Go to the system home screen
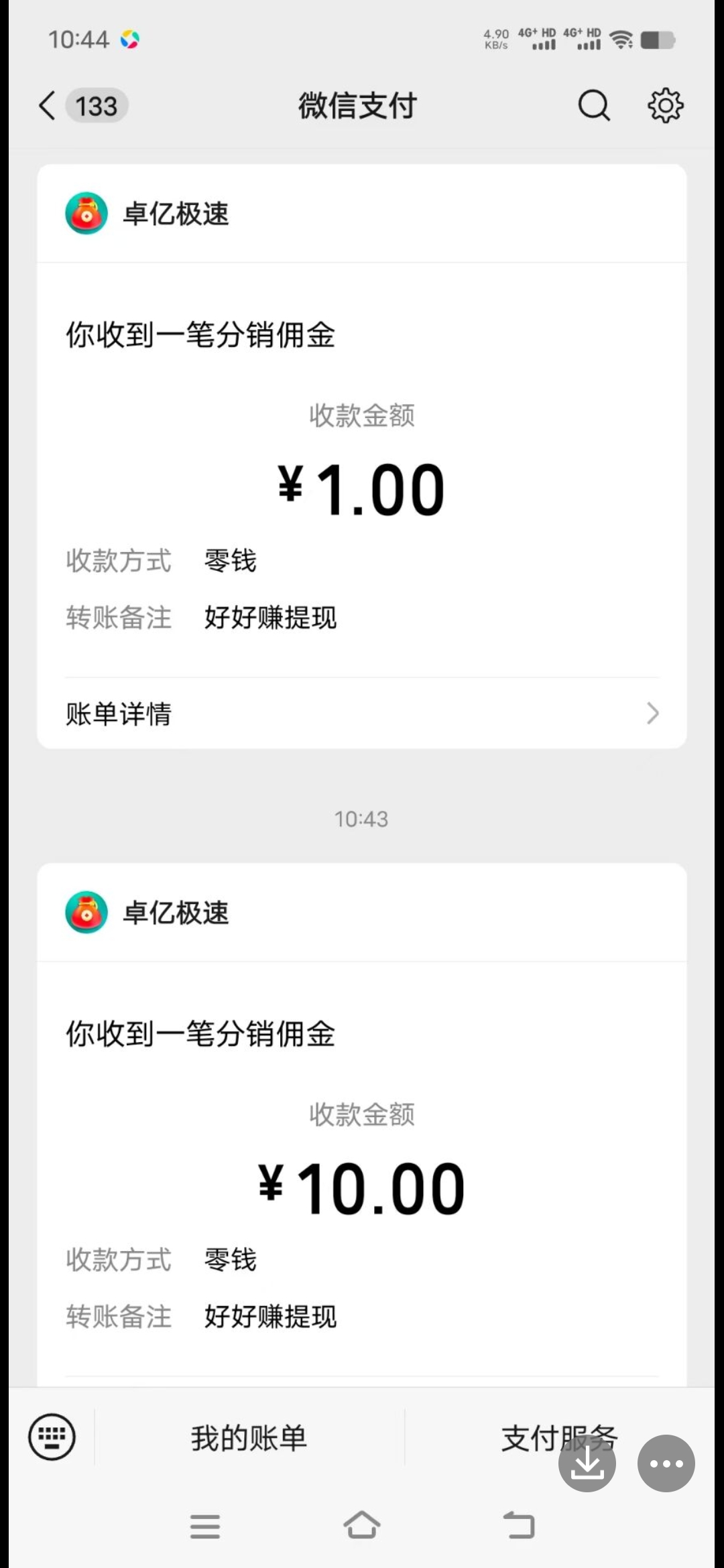The width and height of the screenshot is (724, 1568). pos(362,1526)
